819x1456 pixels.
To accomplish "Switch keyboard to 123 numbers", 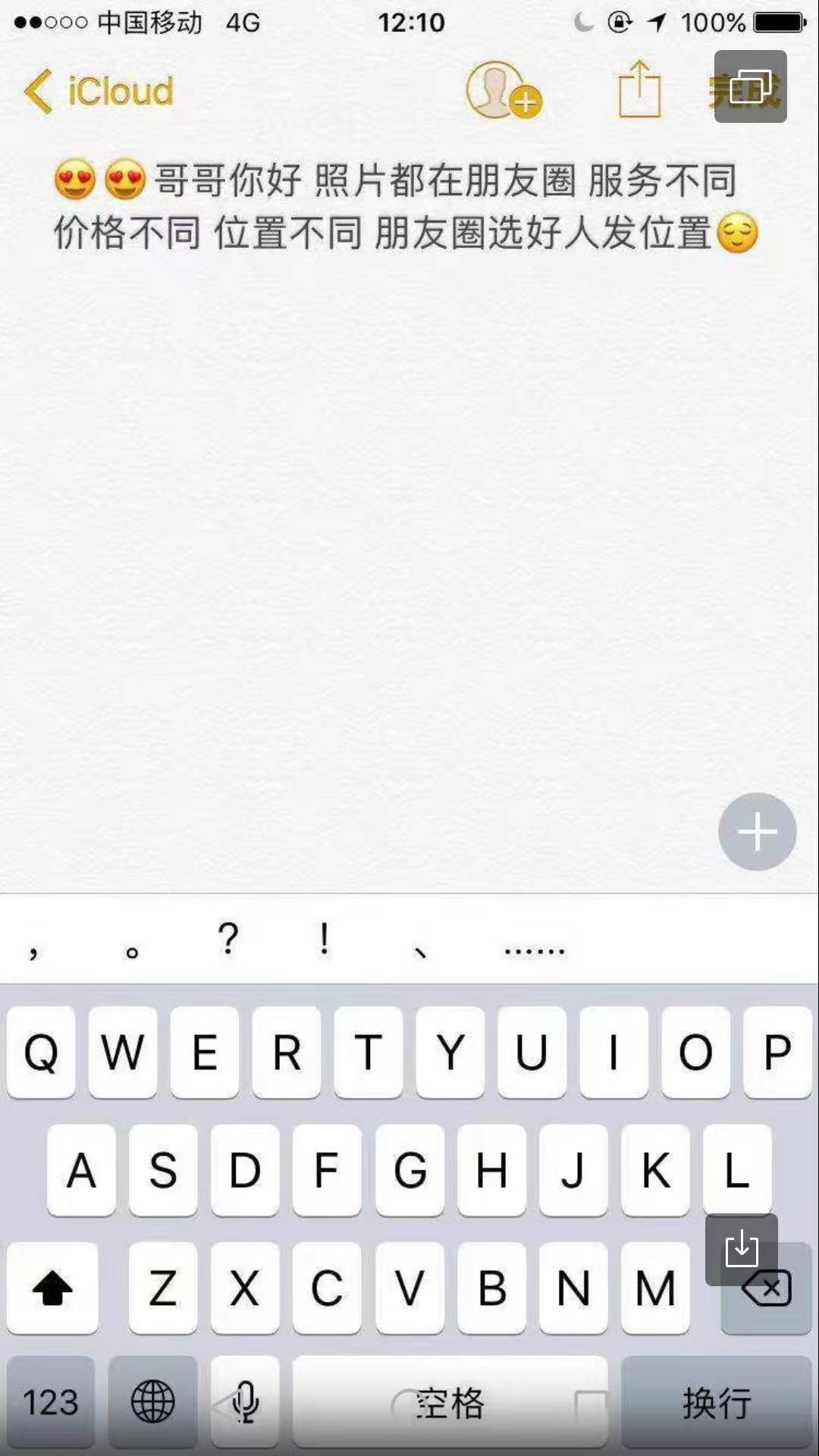I will click(51, 1401).
